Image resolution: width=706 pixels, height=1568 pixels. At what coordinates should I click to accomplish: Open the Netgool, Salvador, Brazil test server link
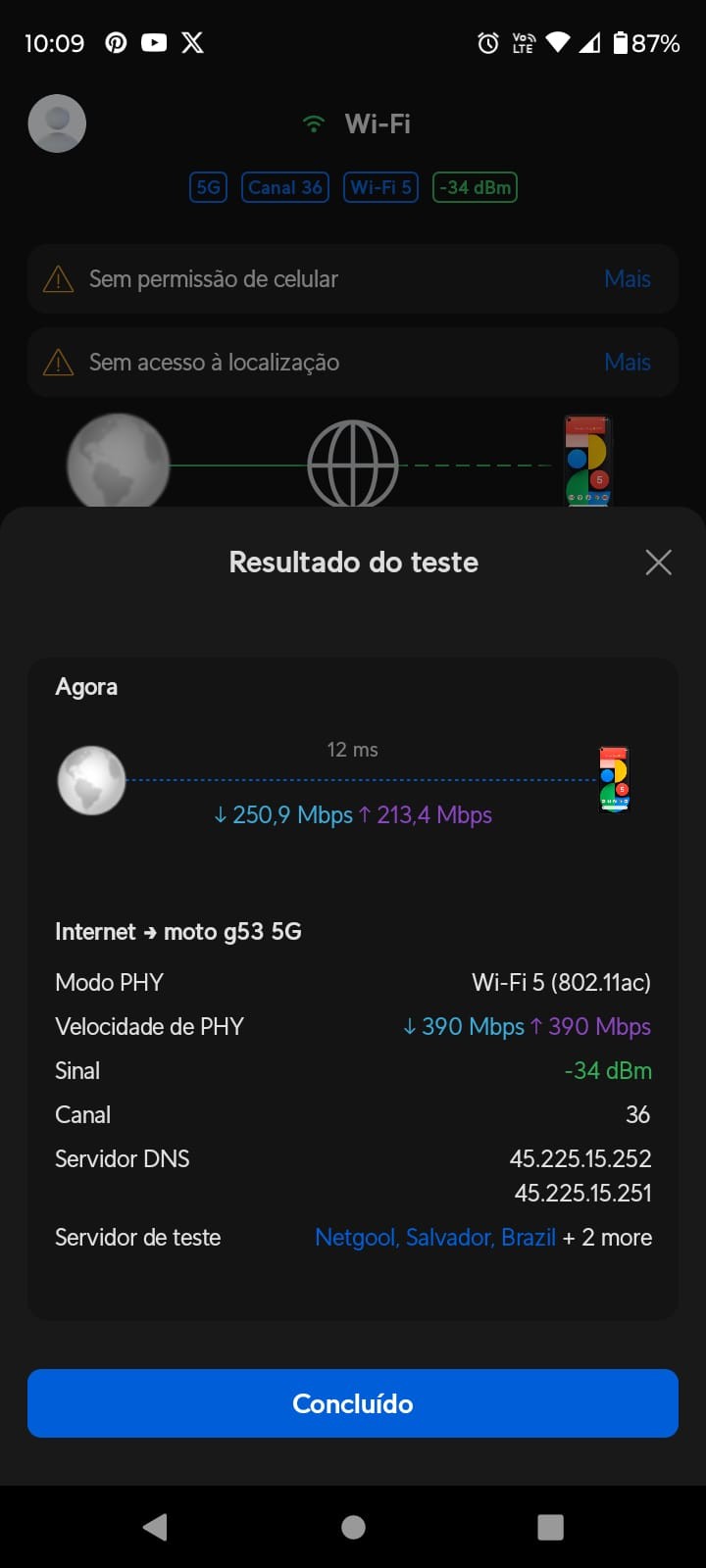(435, 1237)
